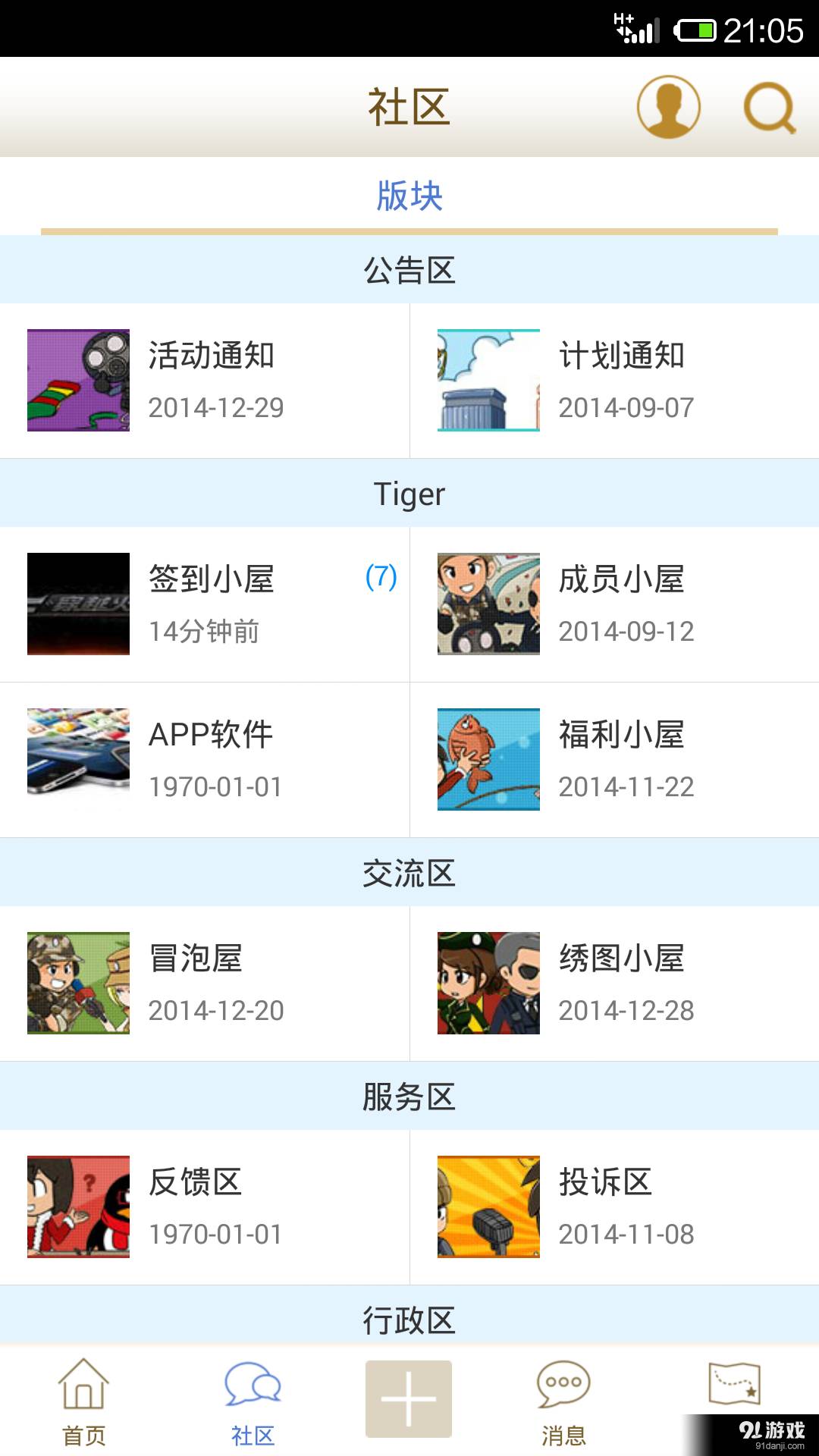Open the user profile icon

pyautogui.click(x=668, y=107)
